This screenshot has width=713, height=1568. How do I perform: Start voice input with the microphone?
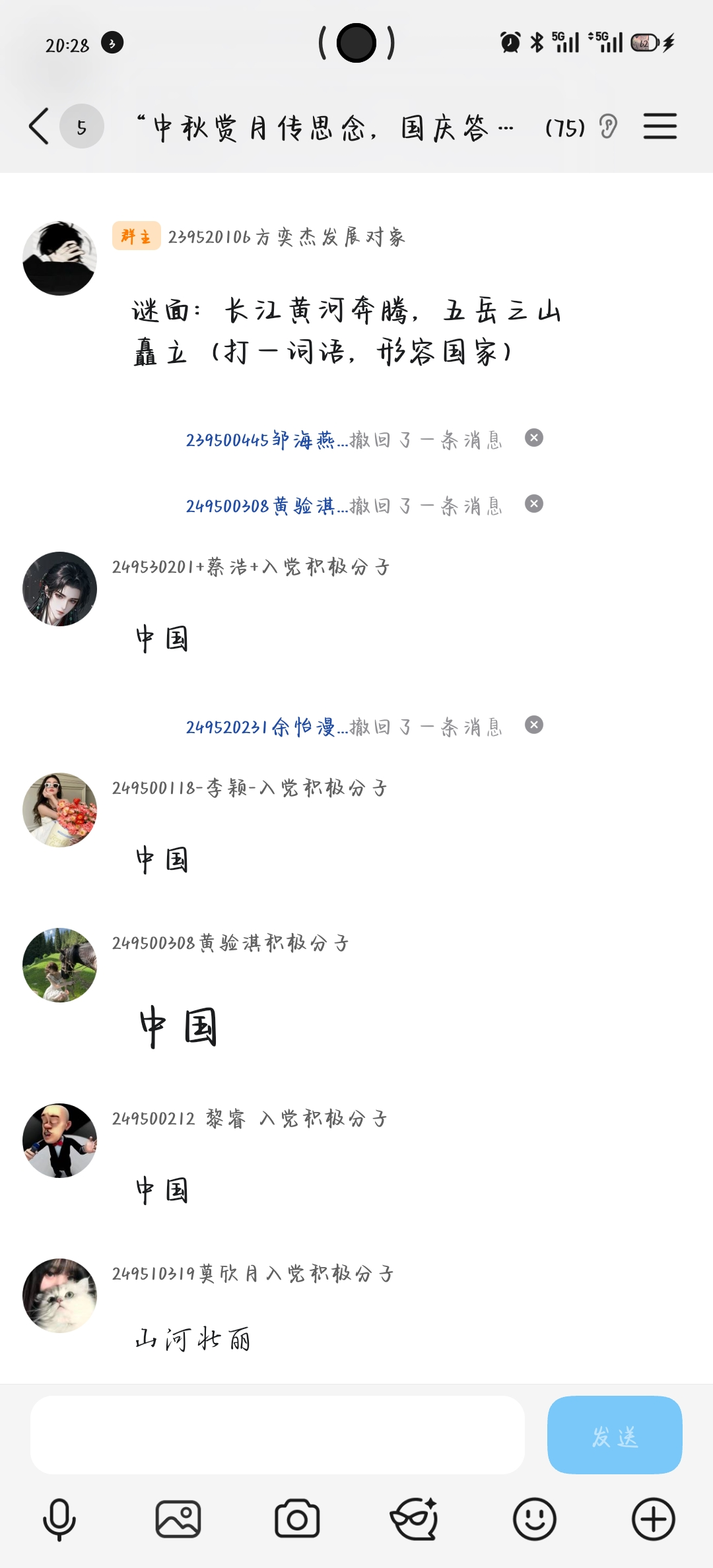(x=59, y=1519)
